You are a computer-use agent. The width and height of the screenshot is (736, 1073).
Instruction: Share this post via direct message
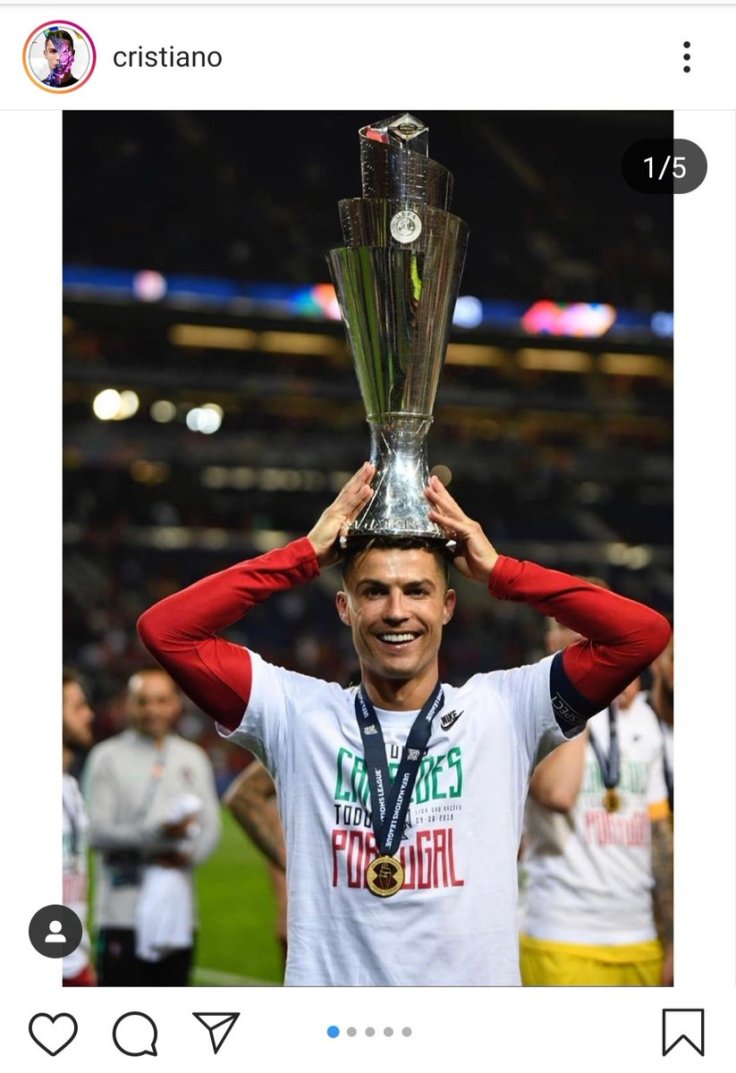216,1032
